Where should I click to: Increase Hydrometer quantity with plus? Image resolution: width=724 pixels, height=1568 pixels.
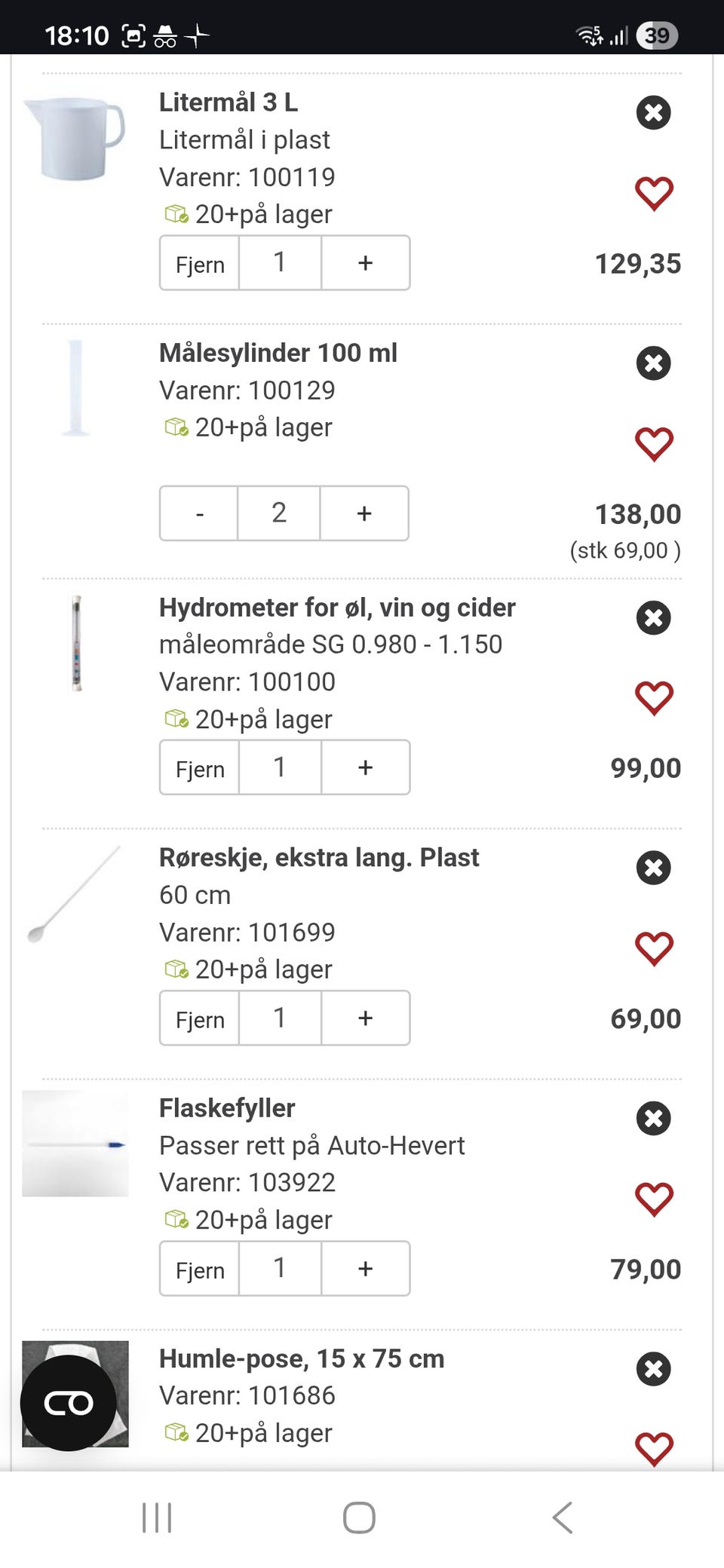point(364,767)
